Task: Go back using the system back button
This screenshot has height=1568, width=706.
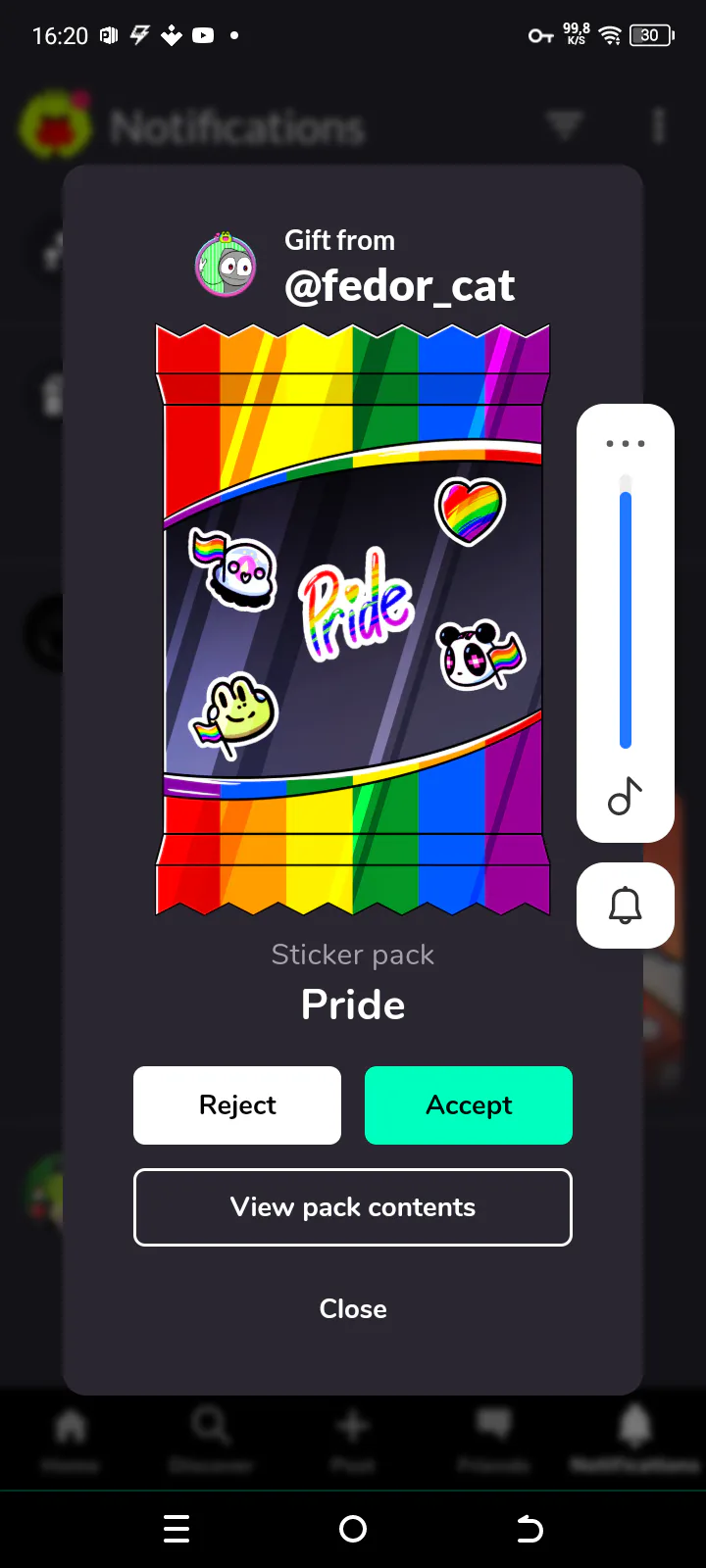Action: pyautogui.click(x=529, y=1529)
